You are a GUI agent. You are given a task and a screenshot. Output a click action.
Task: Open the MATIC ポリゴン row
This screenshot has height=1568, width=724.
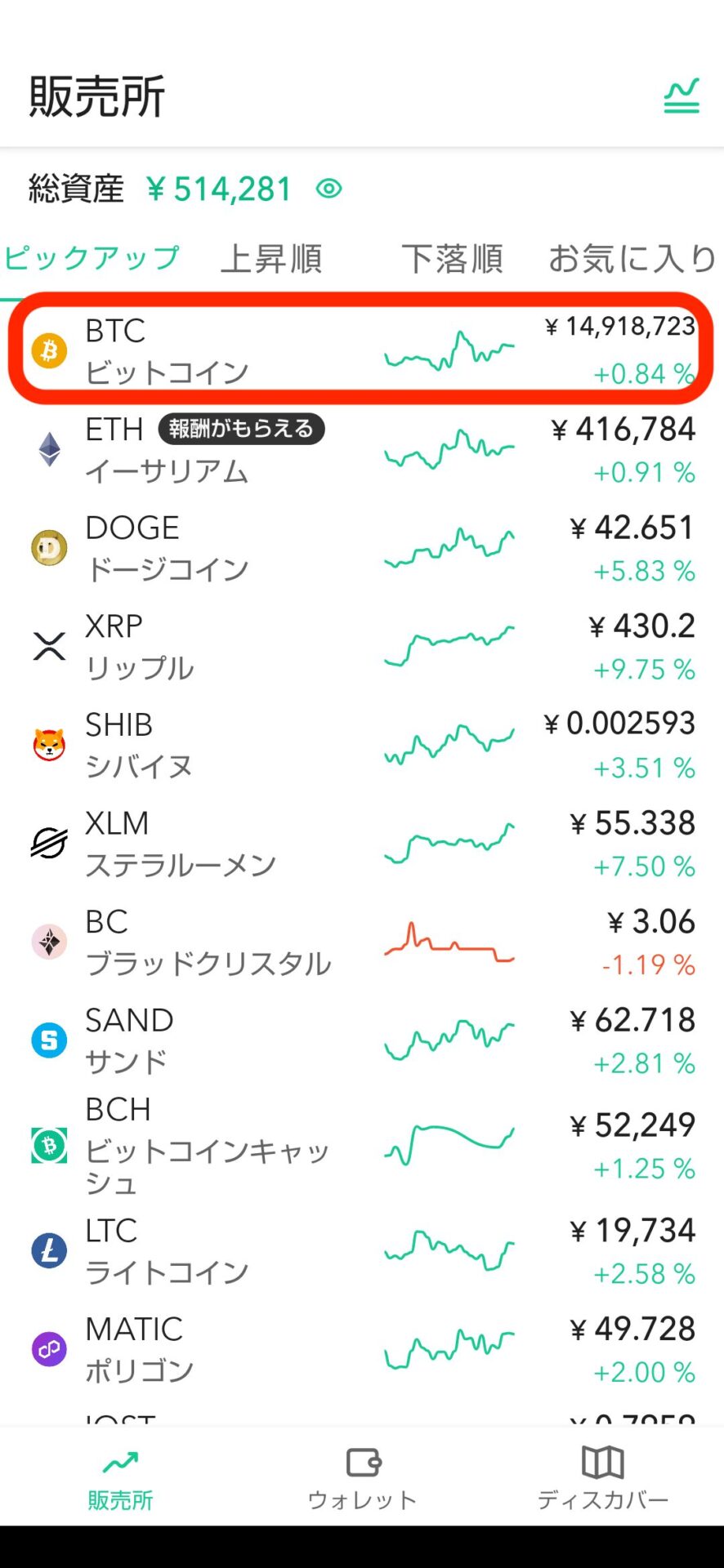pos(362,1349)
